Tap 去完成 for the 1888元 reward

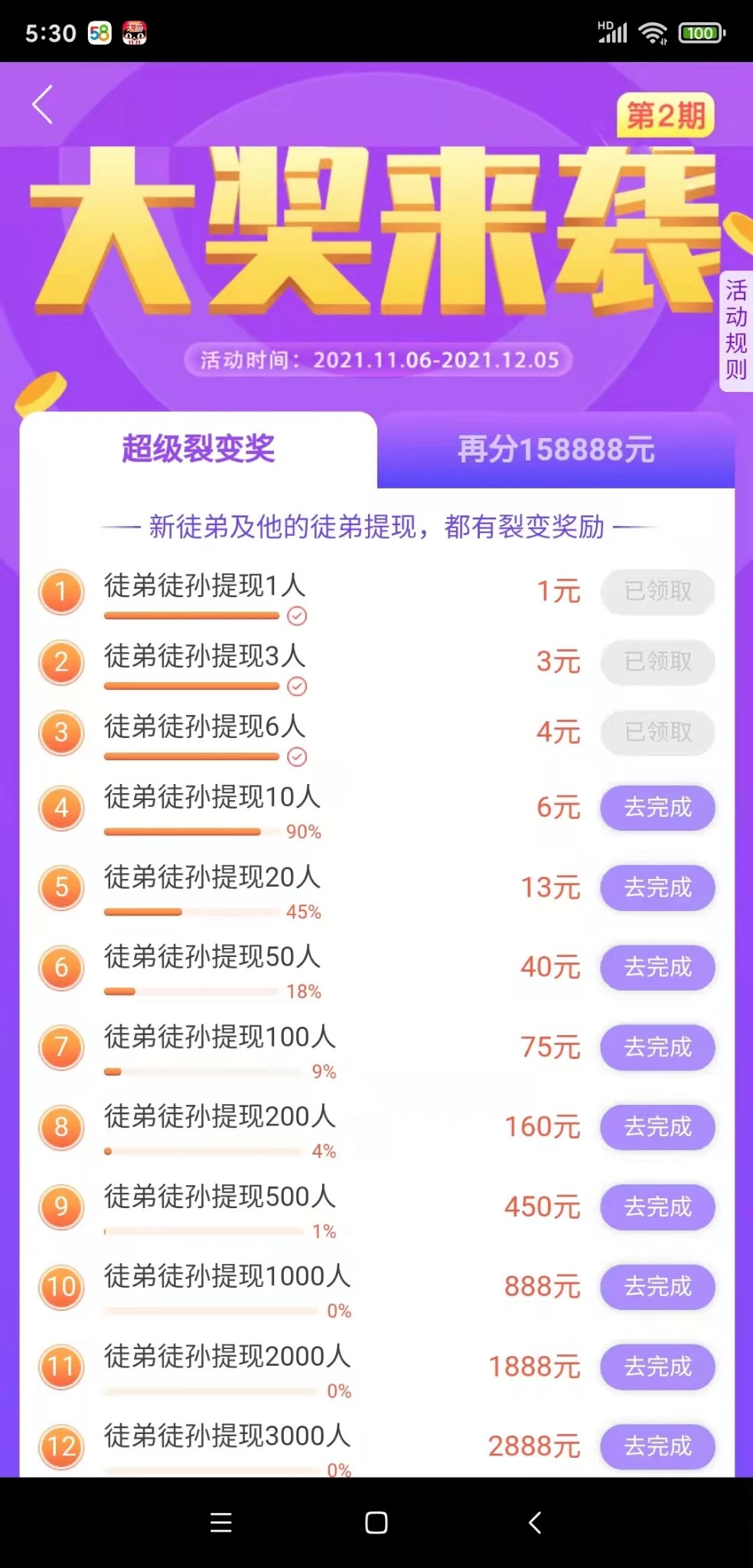pos(657,1367)
